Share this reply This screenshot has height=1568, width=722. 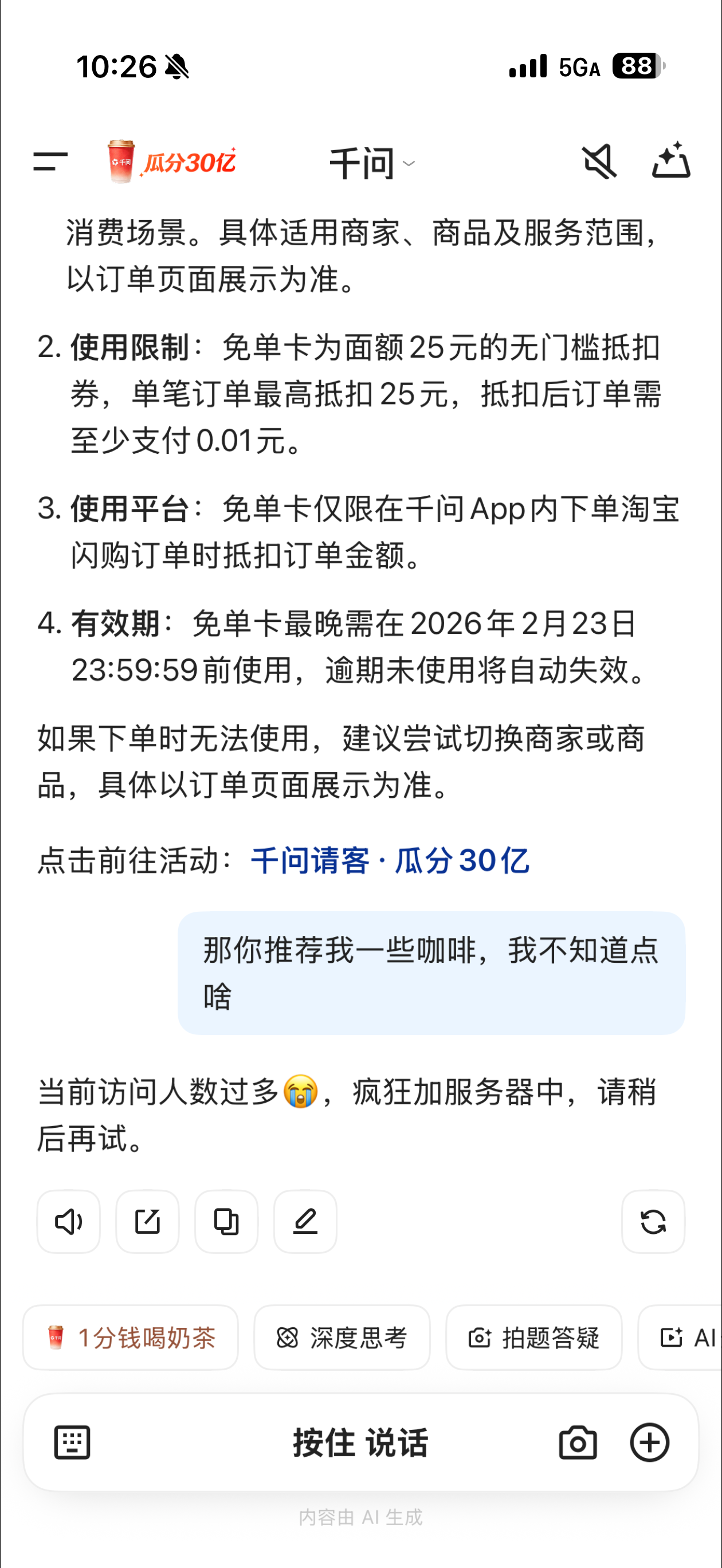(x=147, y=1221)
